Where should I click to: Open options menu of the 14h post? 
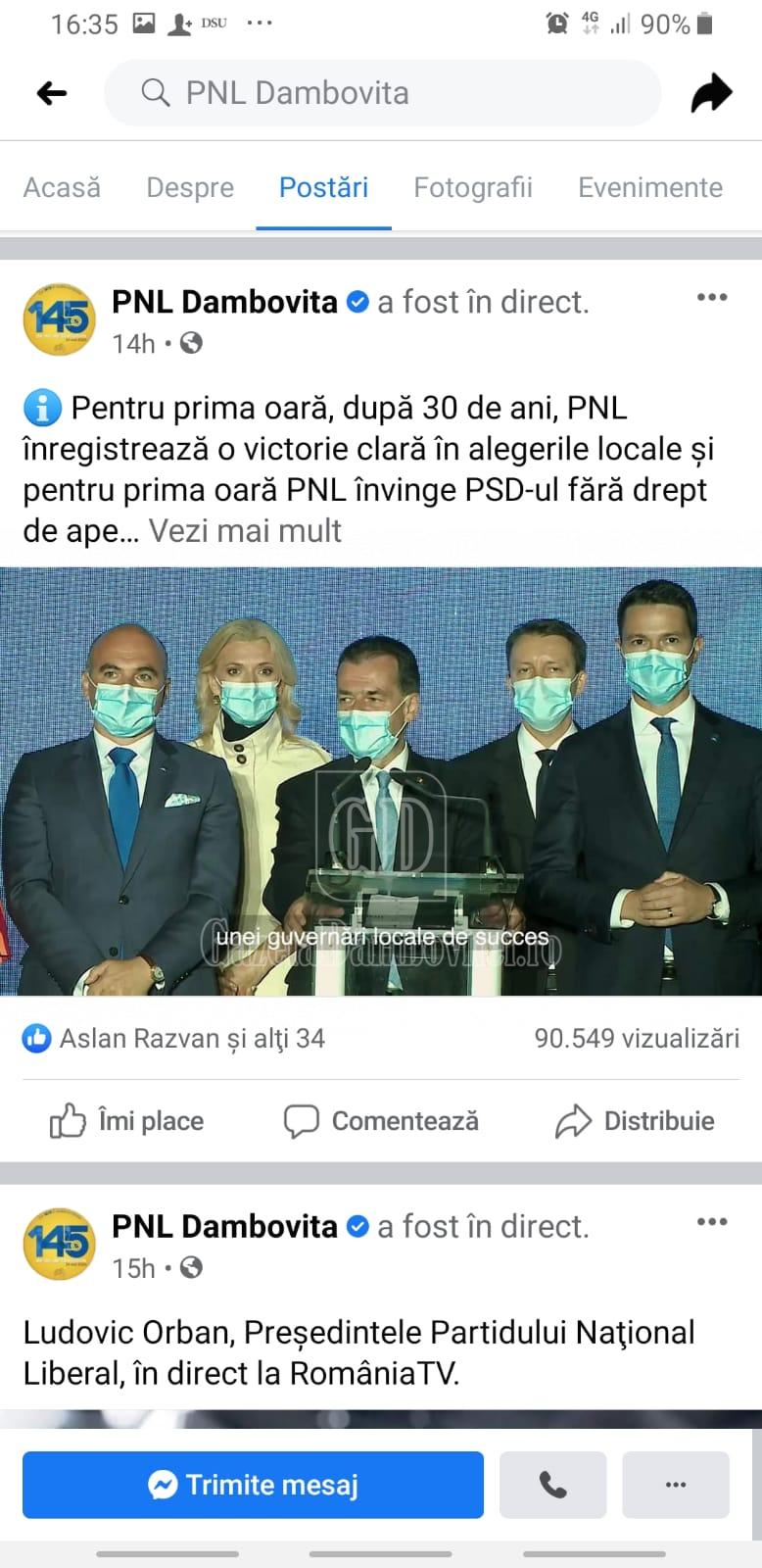(712, 298)
